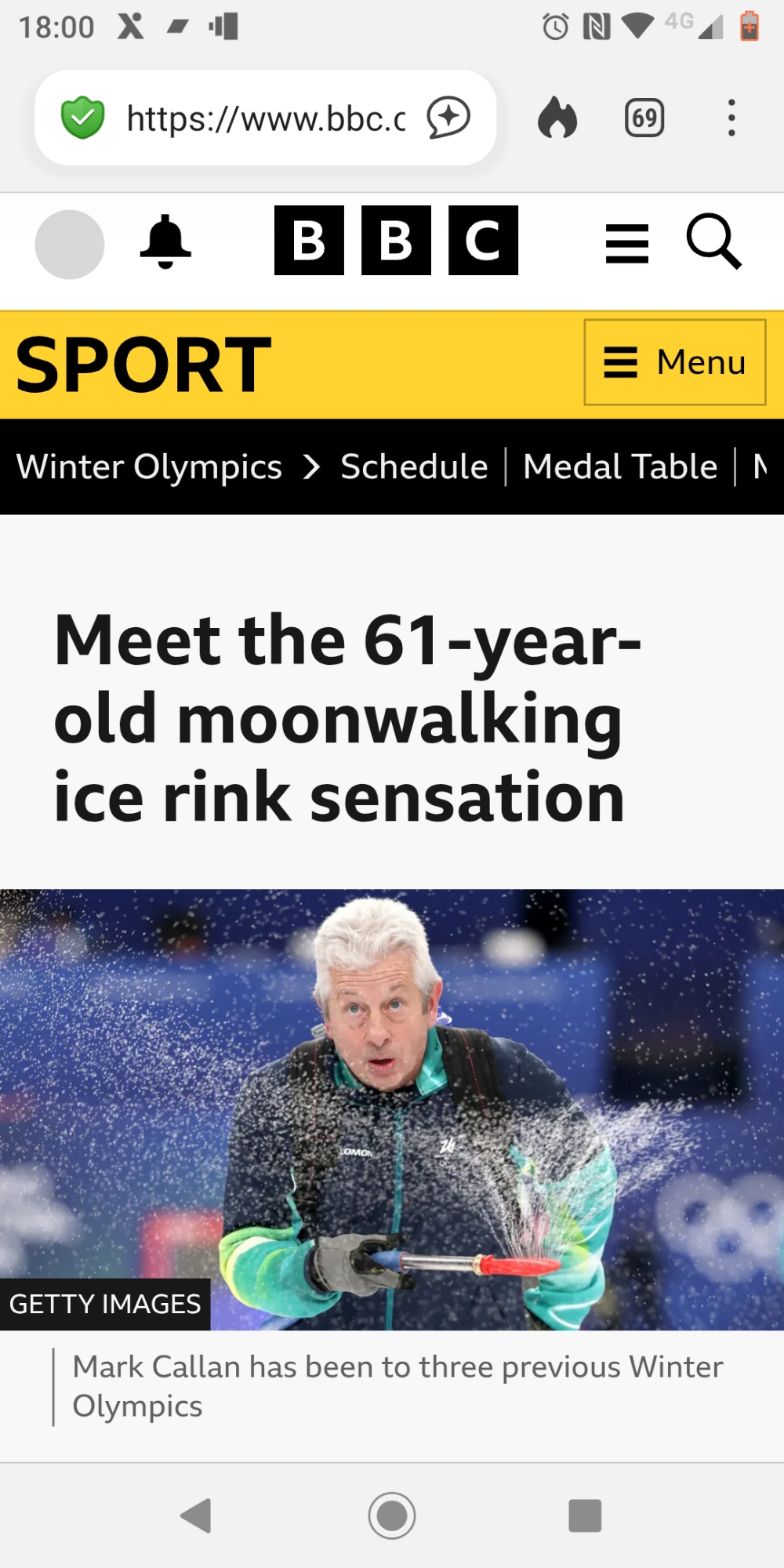Image resolution: width=784 pixels, height=1568 pixels.
Task: Go to the BBC Sport homepage
Action: pyautogui.click(x=143, y=365)
